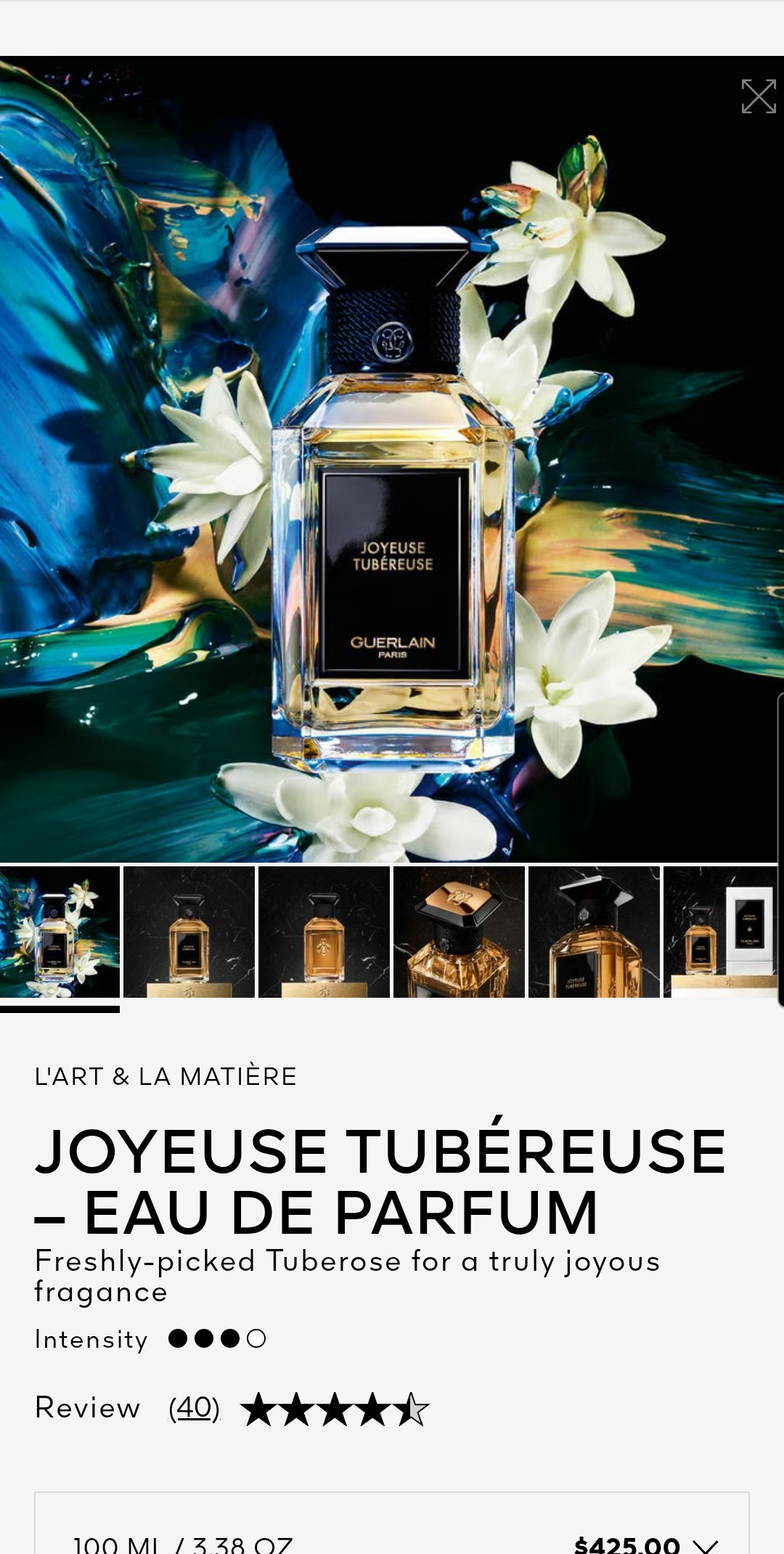View the fourth thumbnail of bottle cap

click(459, 932)
